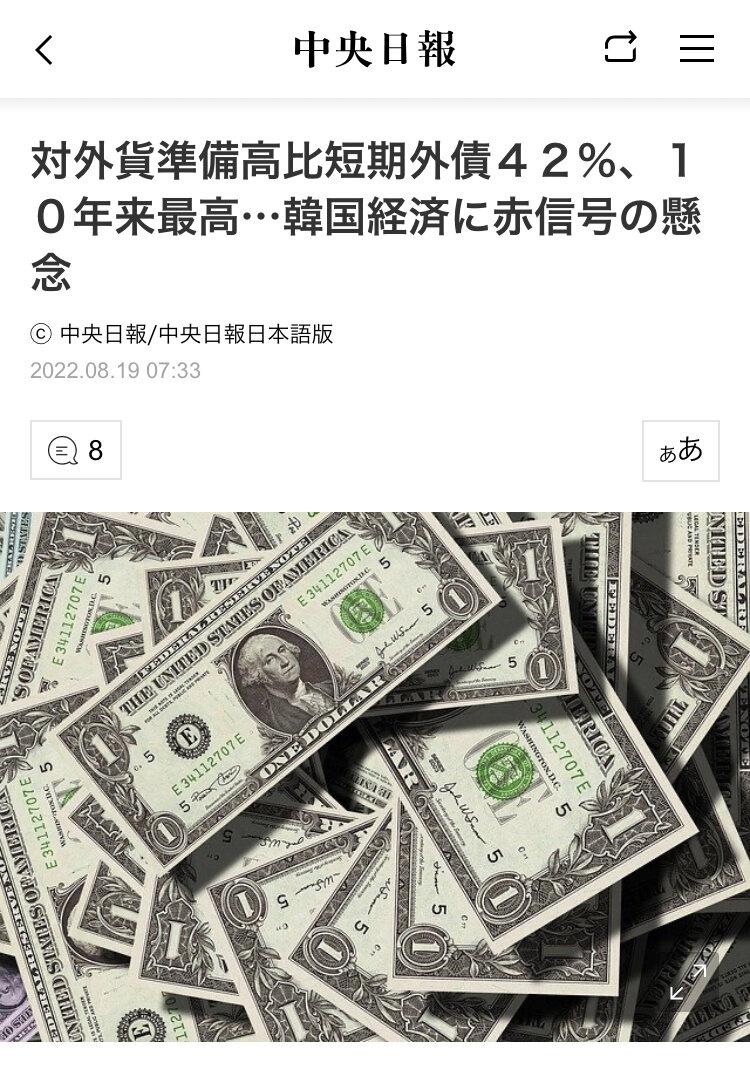Change font size with ああ button
This screenshot has height=1069, width=750.
click(x=680, y=450)
